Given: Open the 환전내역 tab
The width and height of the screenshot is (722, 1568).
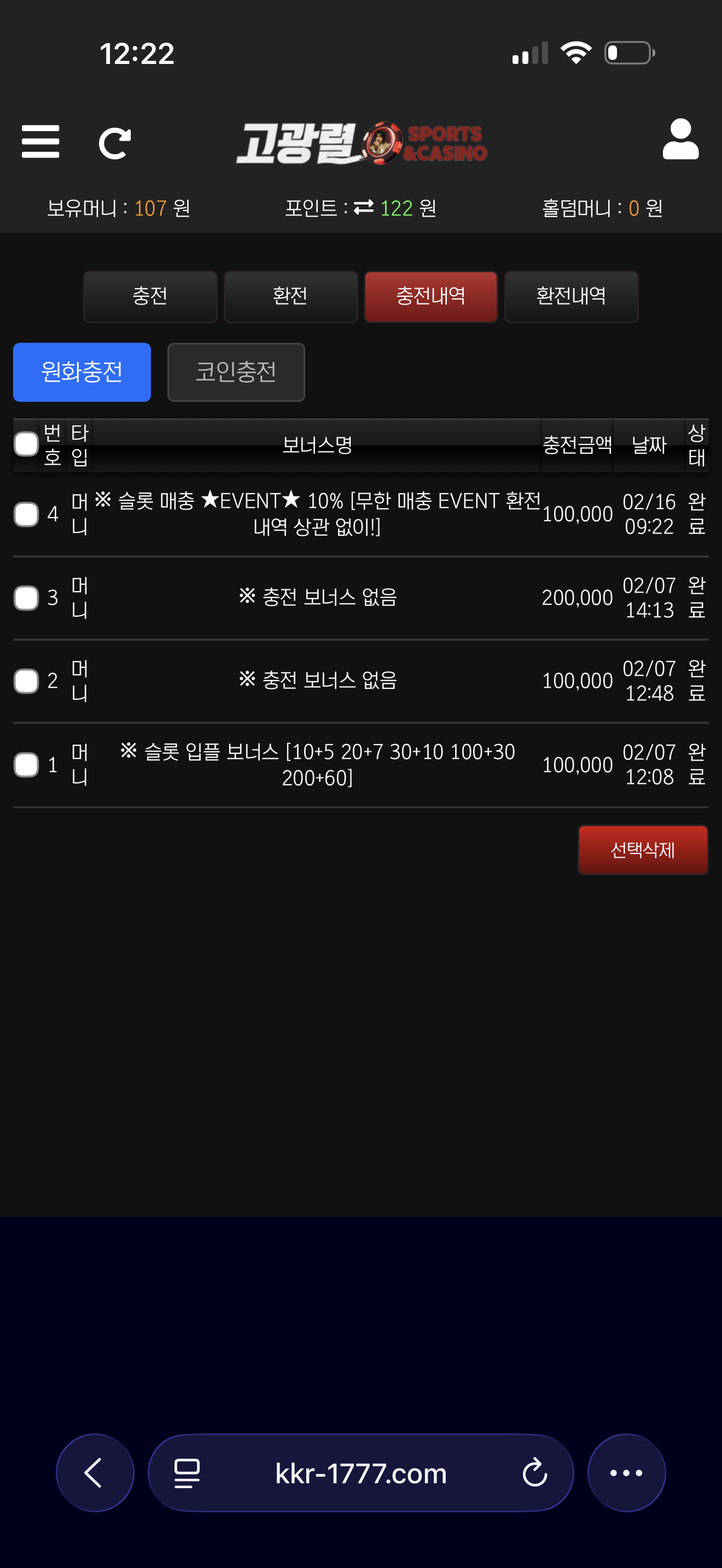Looking at the screenshot, I should point(570,296).
